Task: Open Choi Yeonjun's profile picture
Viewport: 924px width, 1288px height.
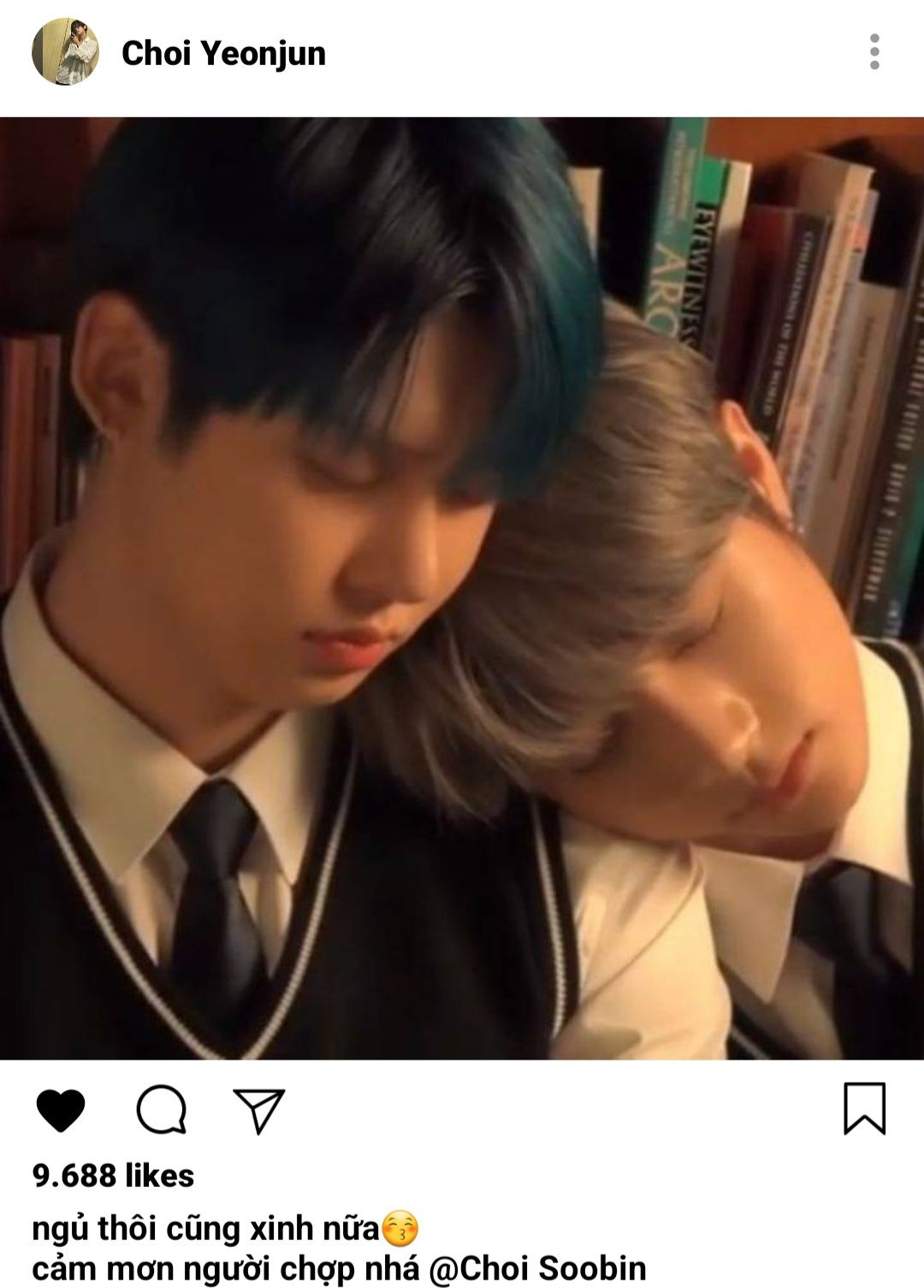Action: 65,52
